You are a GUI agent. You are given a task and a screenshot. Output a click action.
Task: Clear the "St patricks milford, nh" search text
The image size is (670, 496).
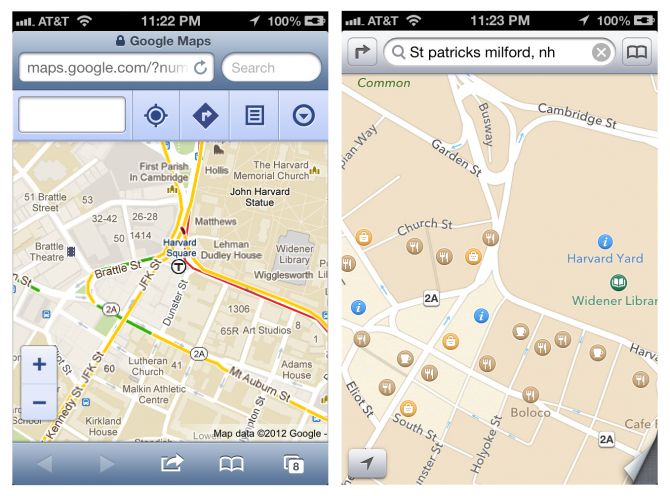click(x=600, y=53)
